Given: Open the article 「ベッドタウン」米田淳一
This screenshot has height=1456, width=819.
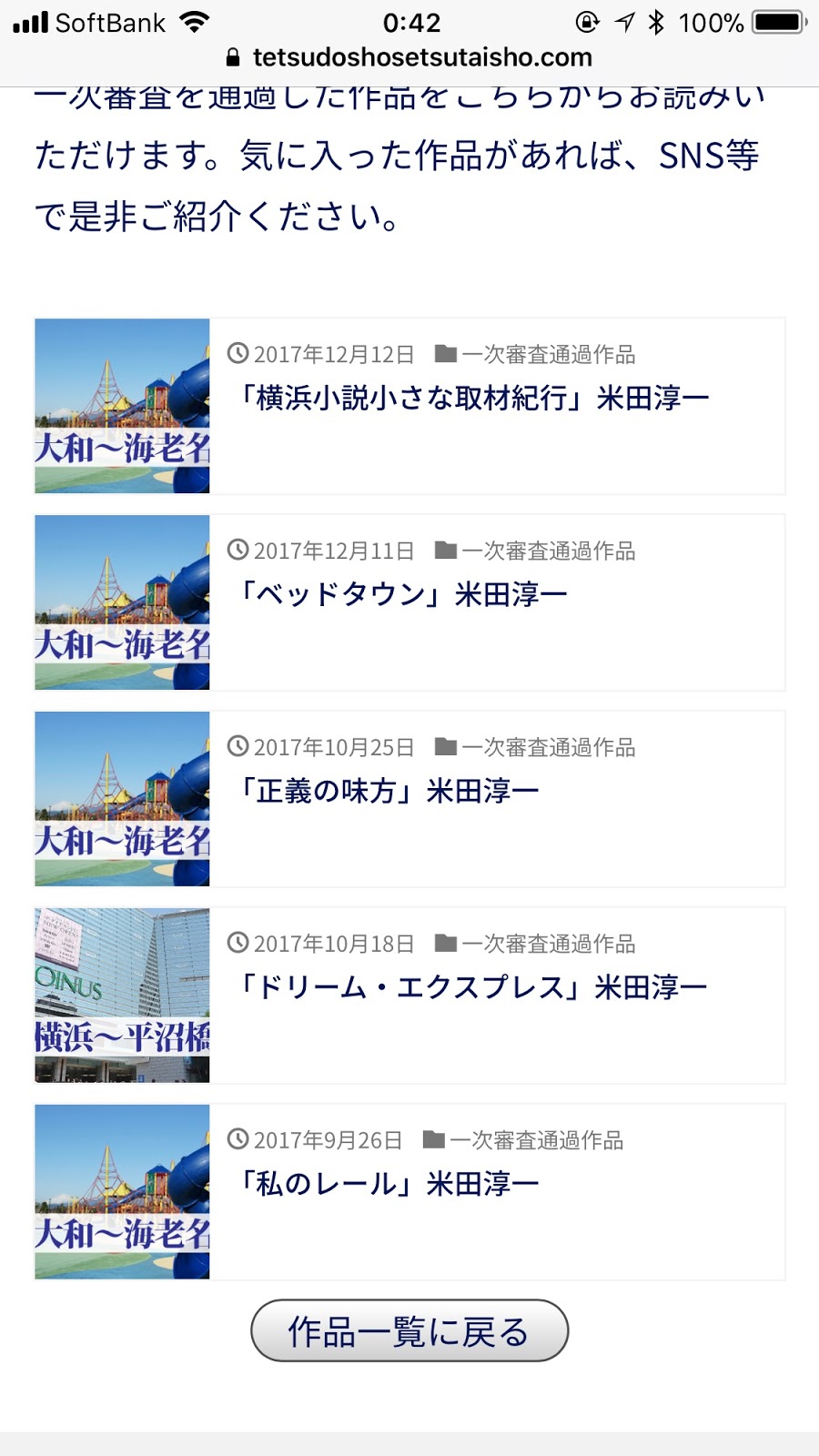Looking at the screenshot, I should (x=402, y=595).
